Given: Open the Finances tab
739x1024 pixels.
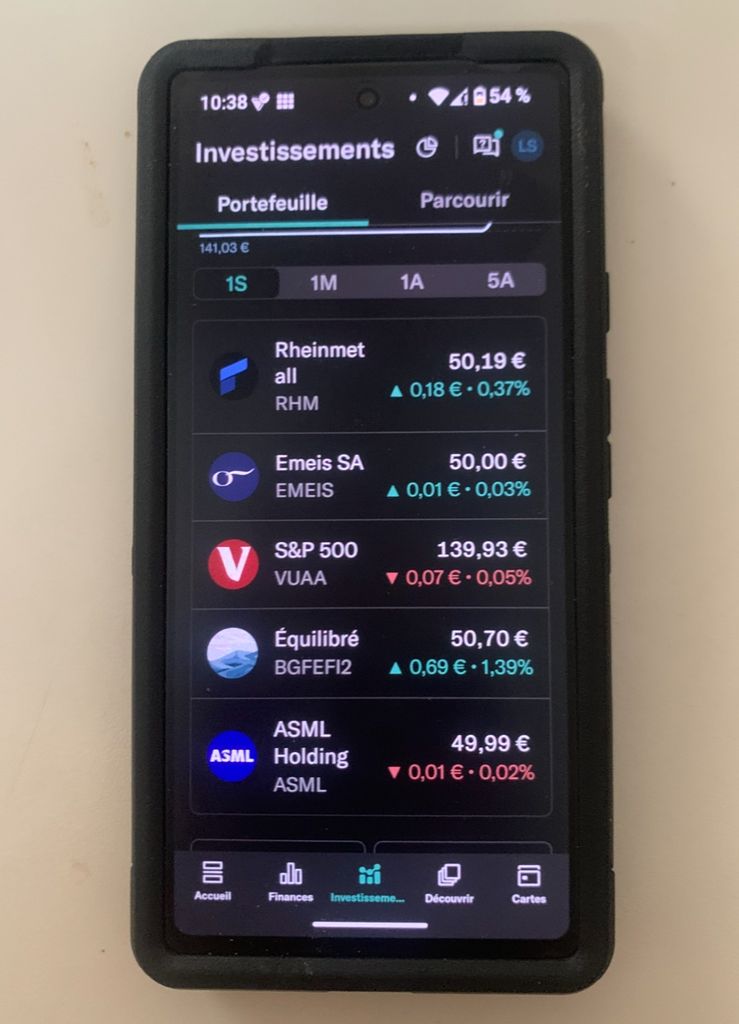Looking at the screenshot, I should (x=290, y=882).
